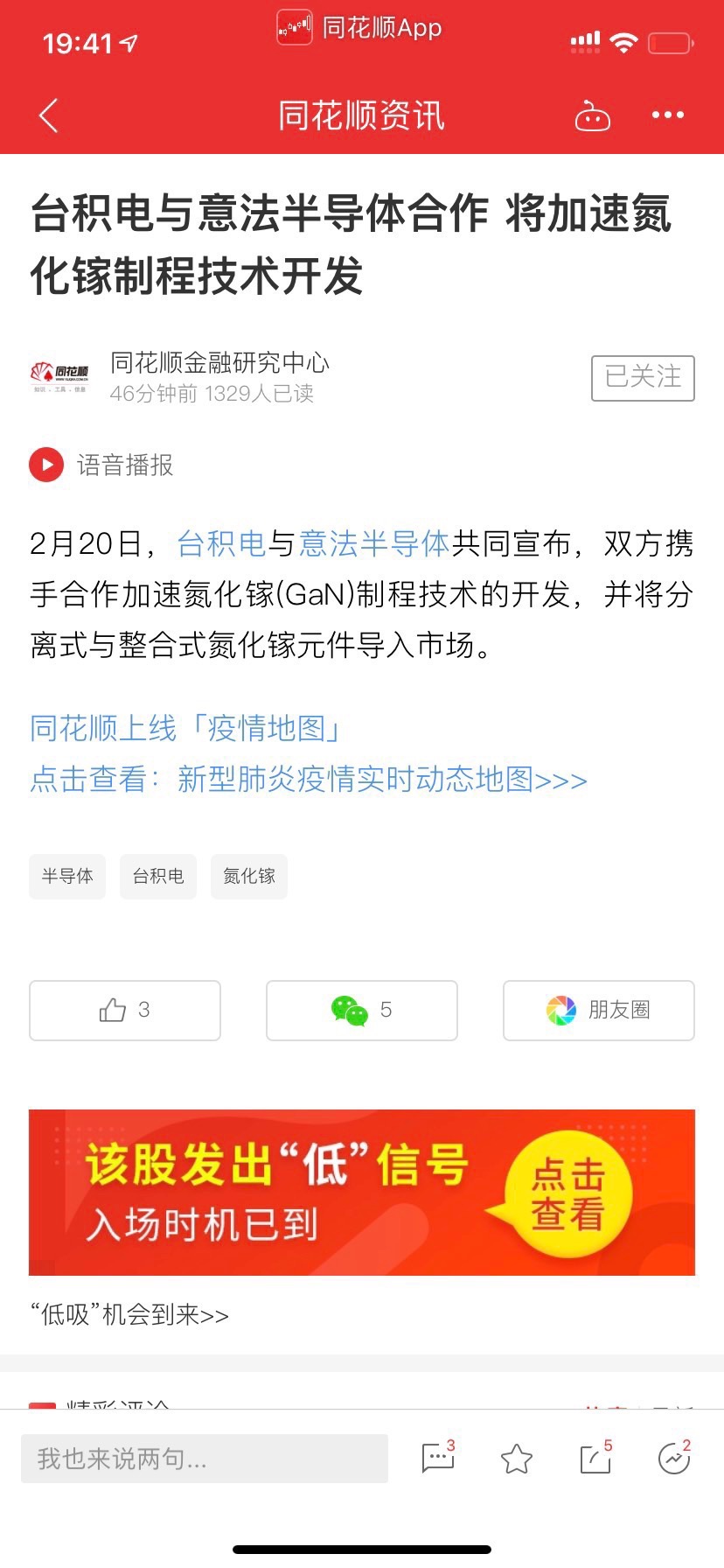Viewport: 724px width, 1568px height.
Task: Tap the 同花顺资讯 title bar
Action: tap(362, 115)
